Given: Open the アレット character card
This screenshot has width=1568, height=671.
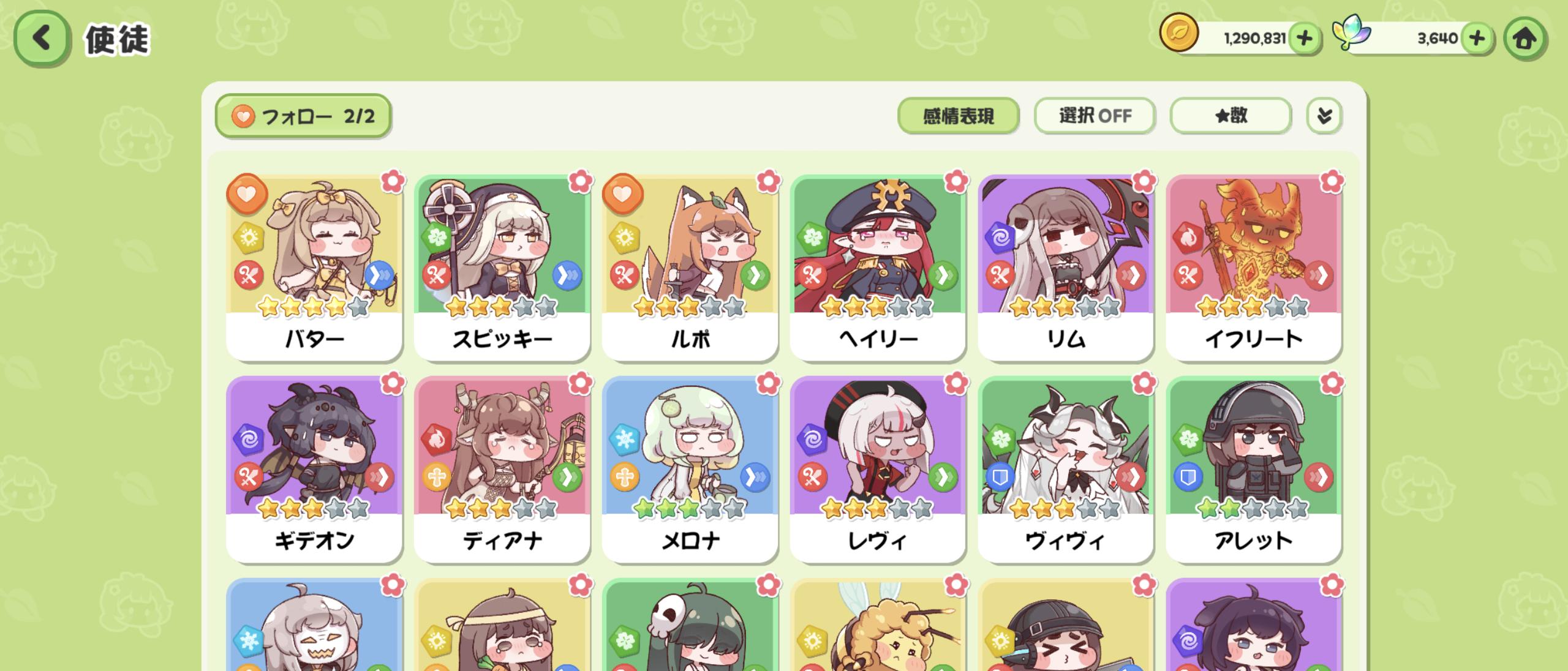Looking at the screenshot, I should 1254,470.
